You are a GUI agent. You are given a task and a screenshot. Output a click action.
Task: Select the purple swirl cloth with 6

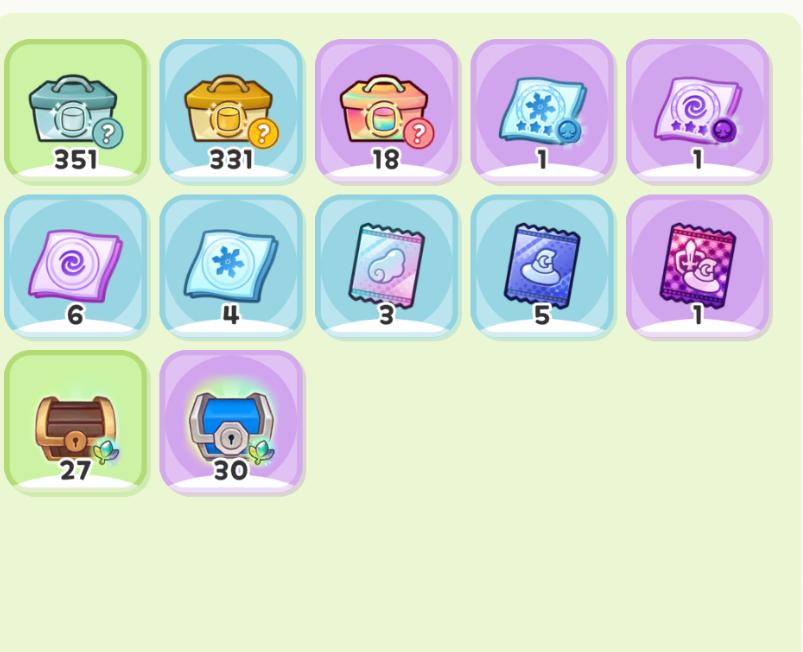(76, 266)
